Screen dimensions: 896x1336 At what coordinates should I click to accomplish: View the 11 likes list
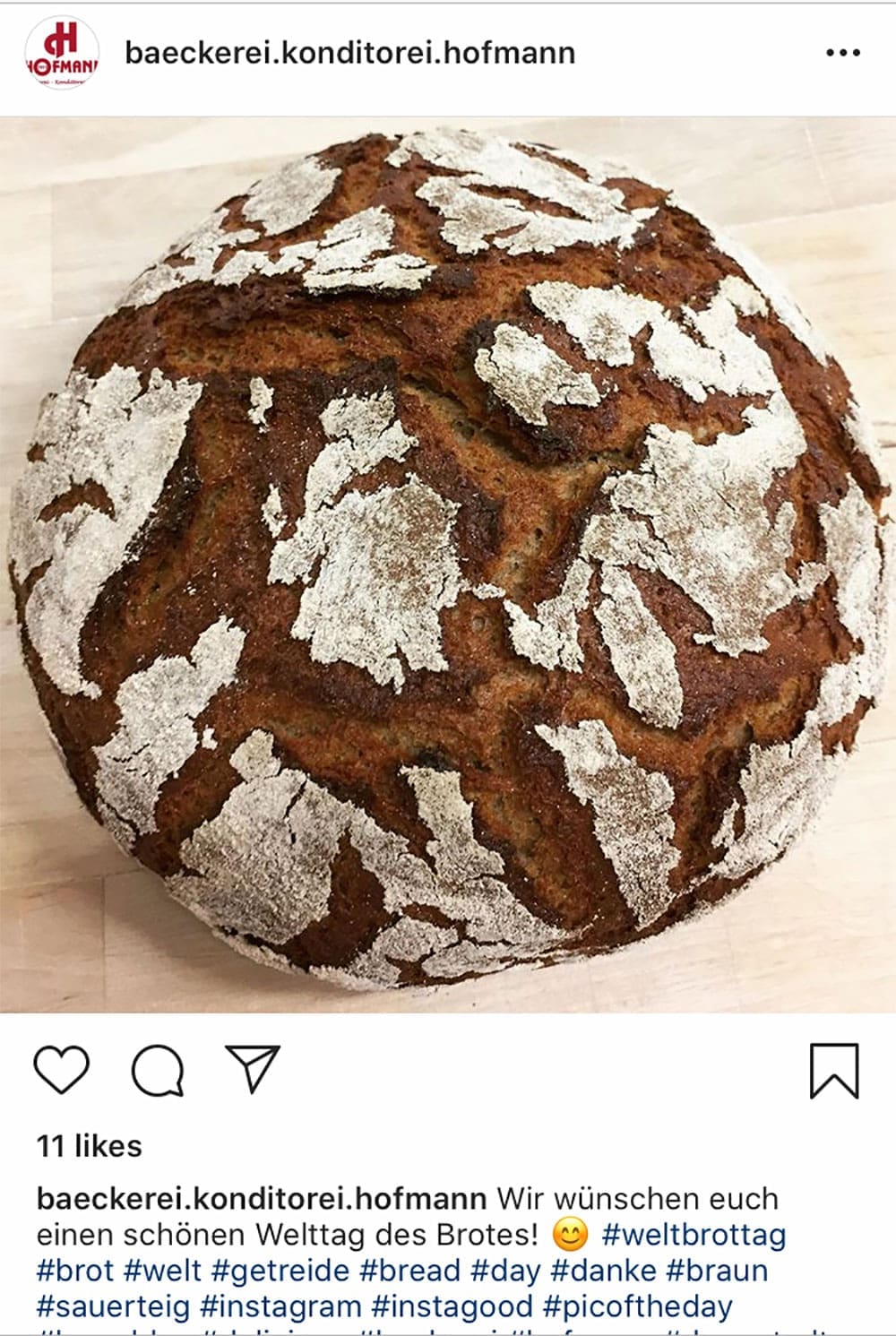click(x=89, y=1146)
